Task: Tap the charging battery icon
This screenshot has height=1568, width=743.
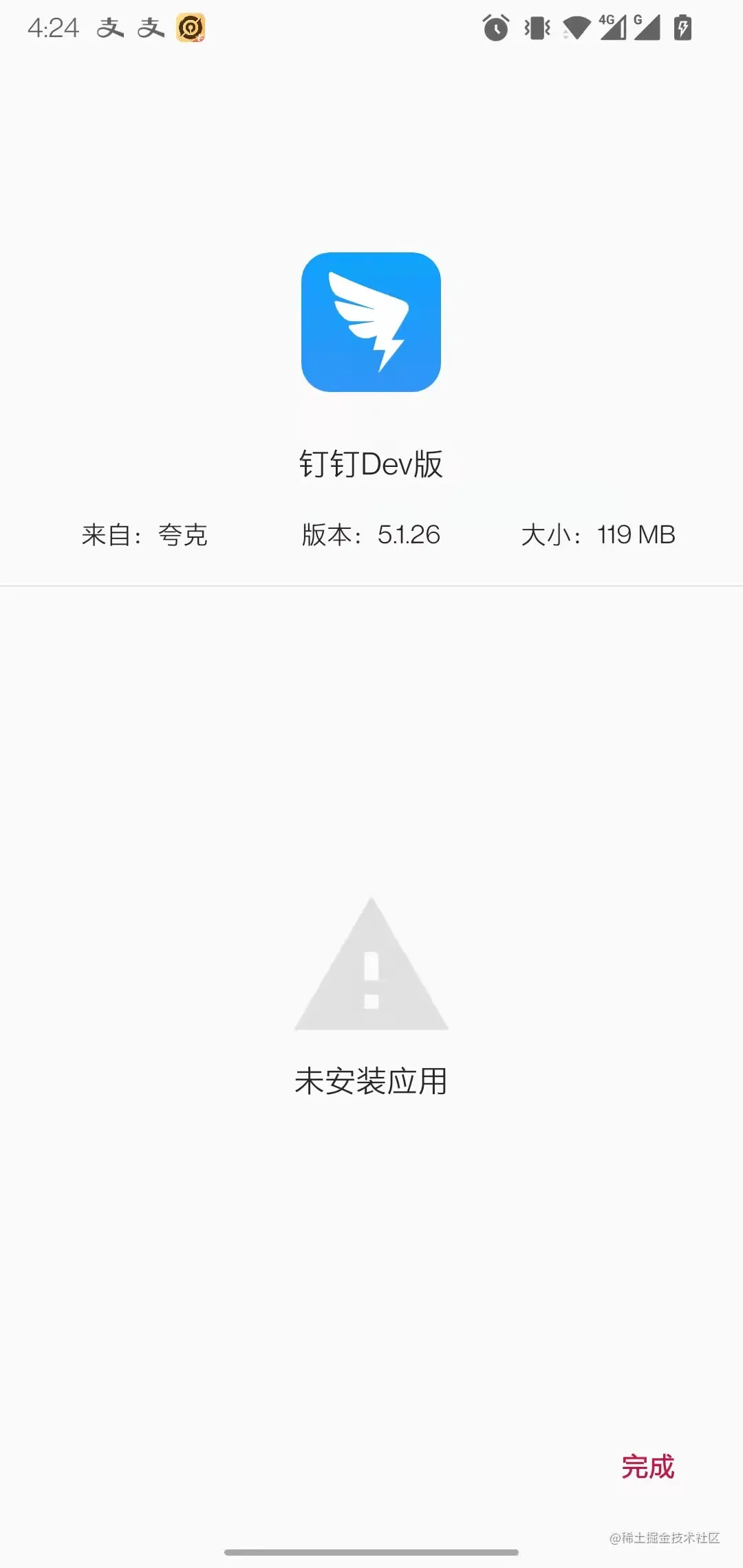Action: [x=681, y=29]
